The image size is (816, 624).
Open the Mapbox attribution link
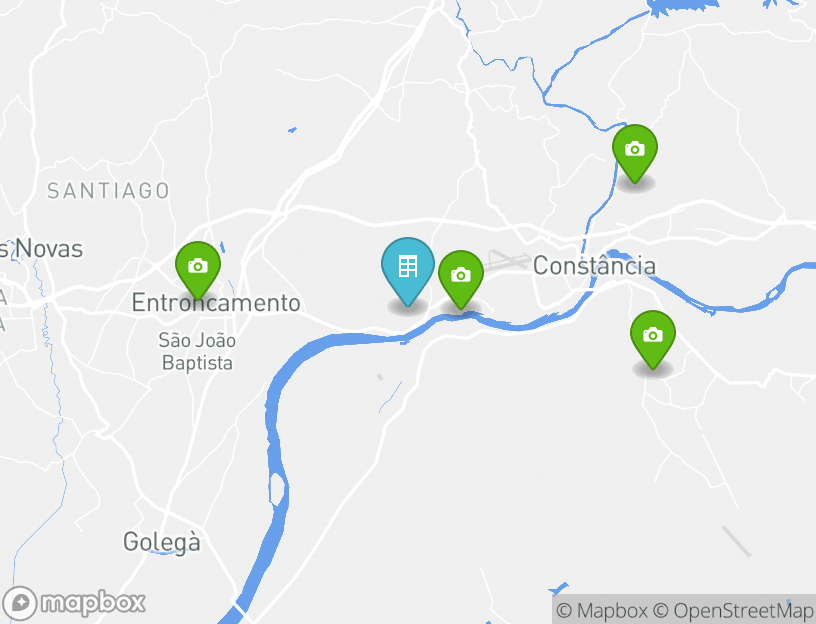602,610
